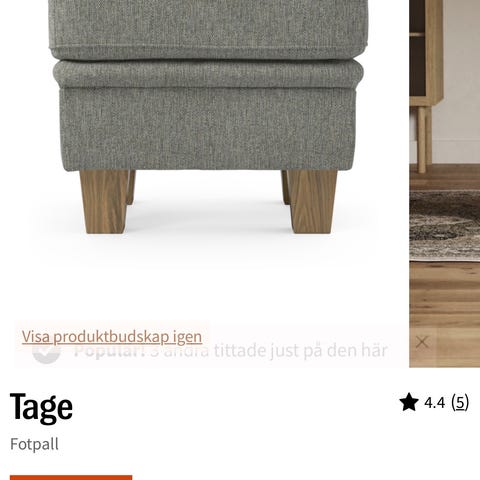Dismiss the popular-product banner
The image size is (480, 480).
pyautogui.click(x=422, y=342)
